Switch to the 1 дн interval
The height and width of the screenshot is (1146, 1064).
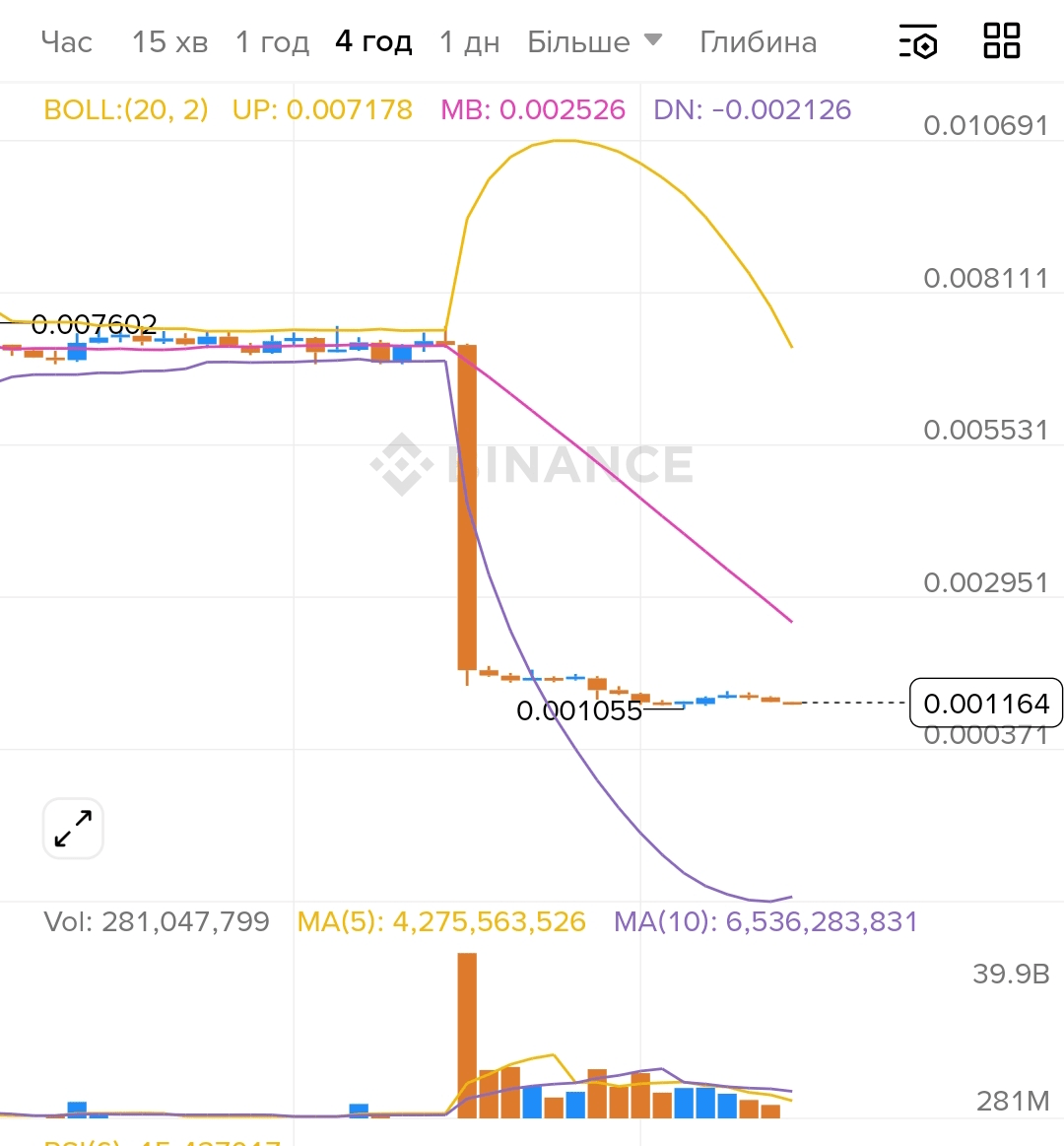(469, 42)
